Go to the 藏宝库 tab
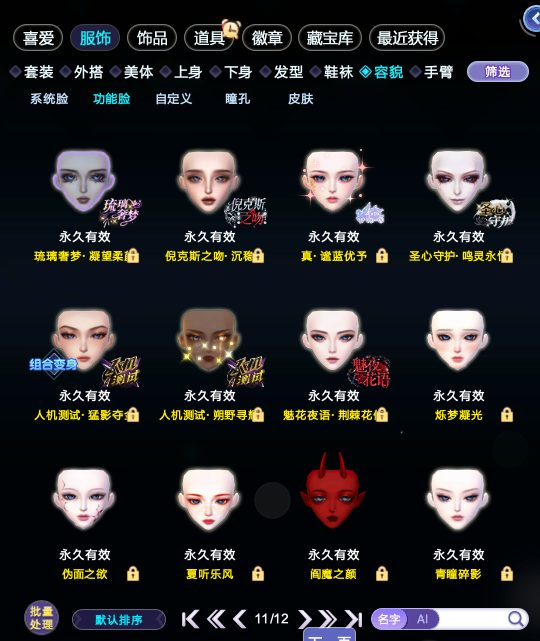 point(330,38)
